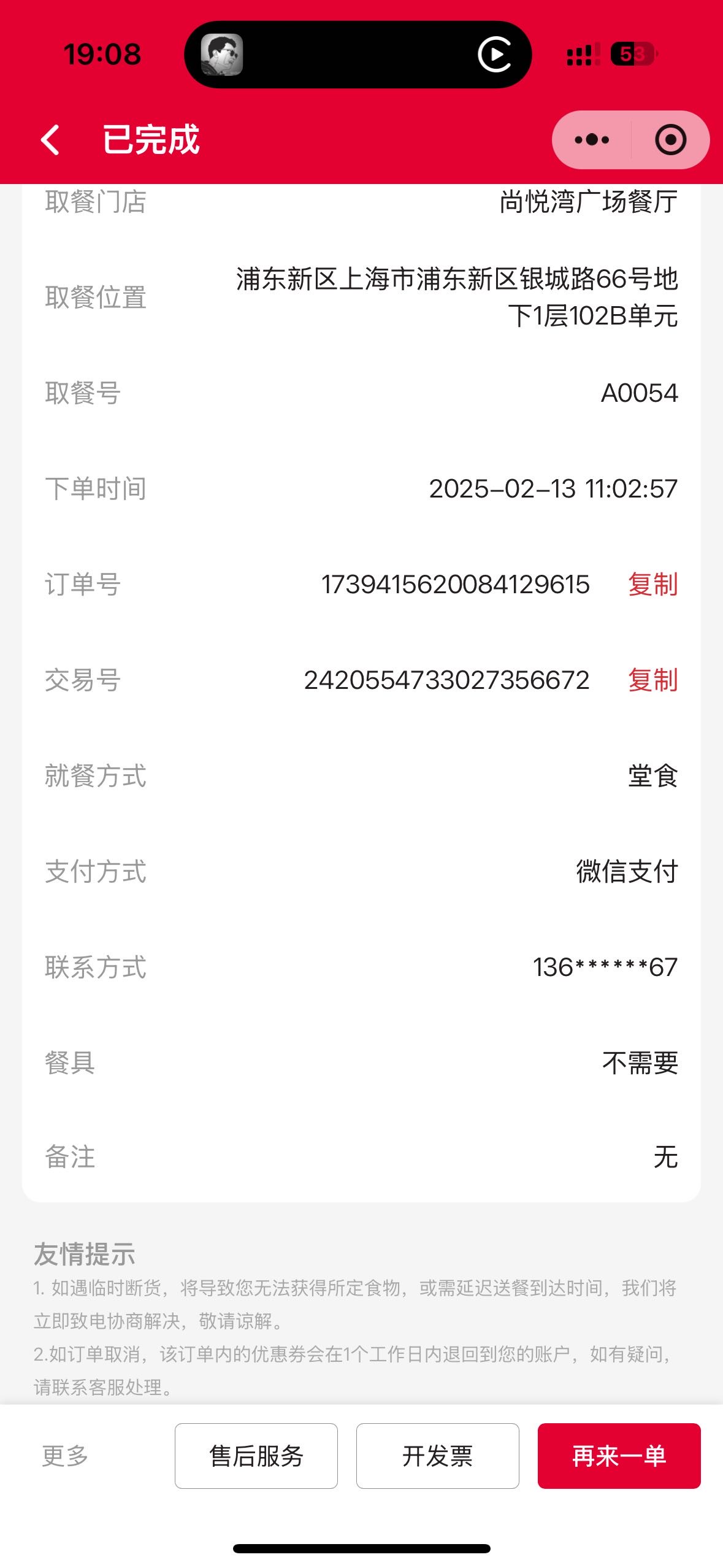Viewport: 723px width, 1568px height.
Task: Request an invoice via 开发票
Action: (x=438, y=1456)
